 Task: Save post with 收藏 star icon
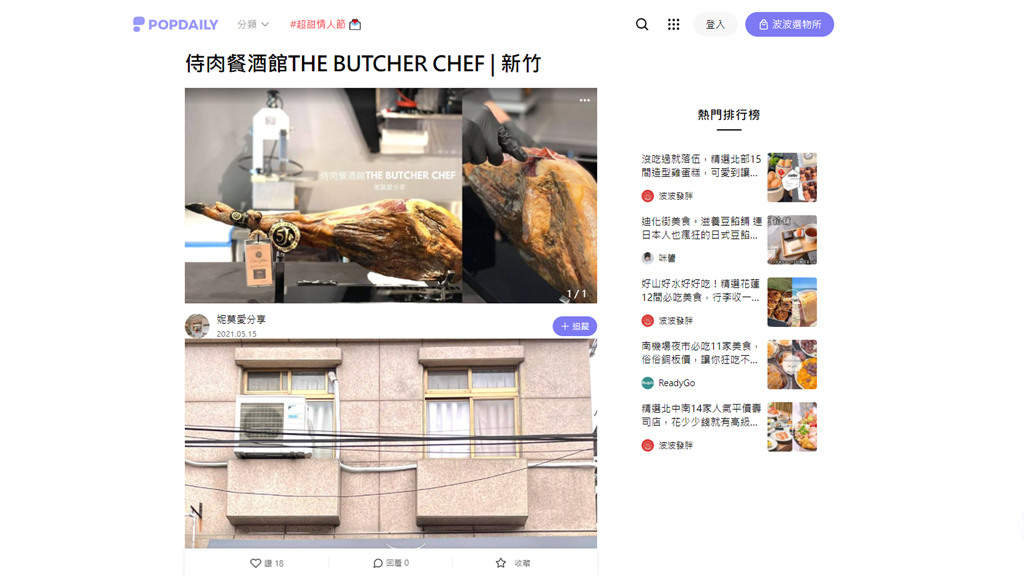pyautogui.click(x=501, y=563)
